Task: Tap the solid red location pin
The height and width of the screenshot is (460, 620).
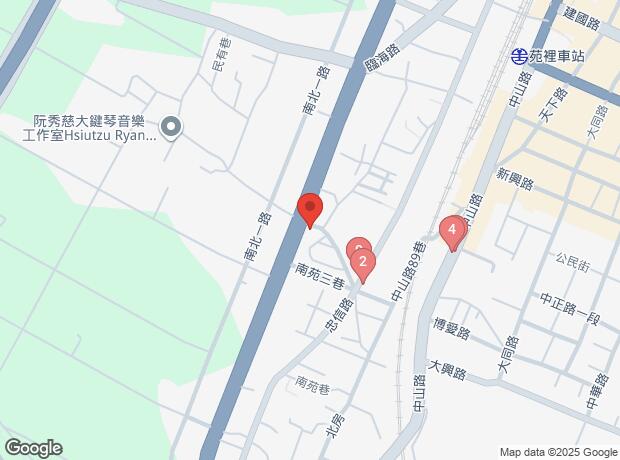Action: [x=310, y=210]
